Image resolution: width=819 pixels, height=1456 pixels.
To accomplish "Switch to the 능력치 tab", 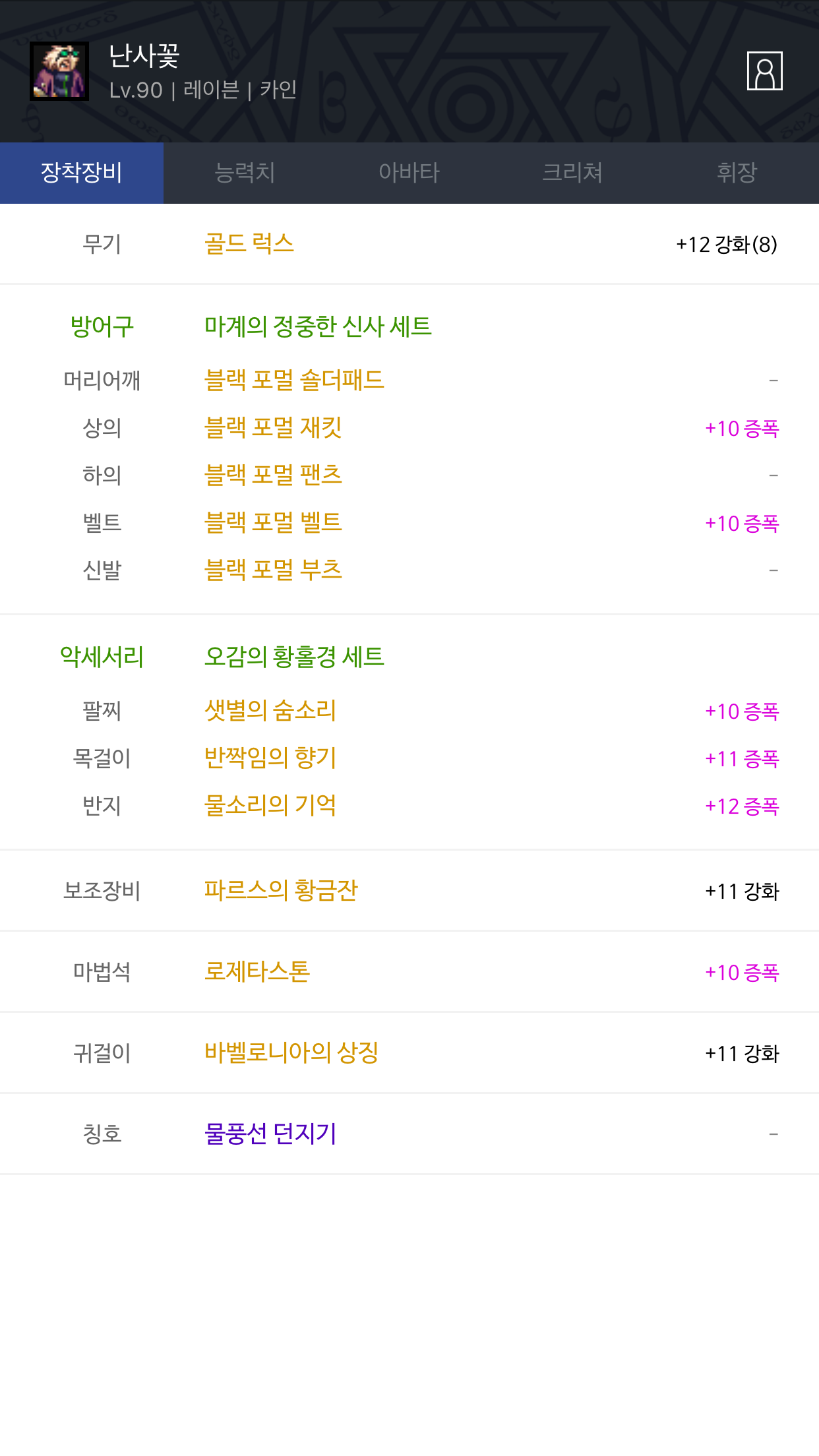I will click(x=245, y=173).
